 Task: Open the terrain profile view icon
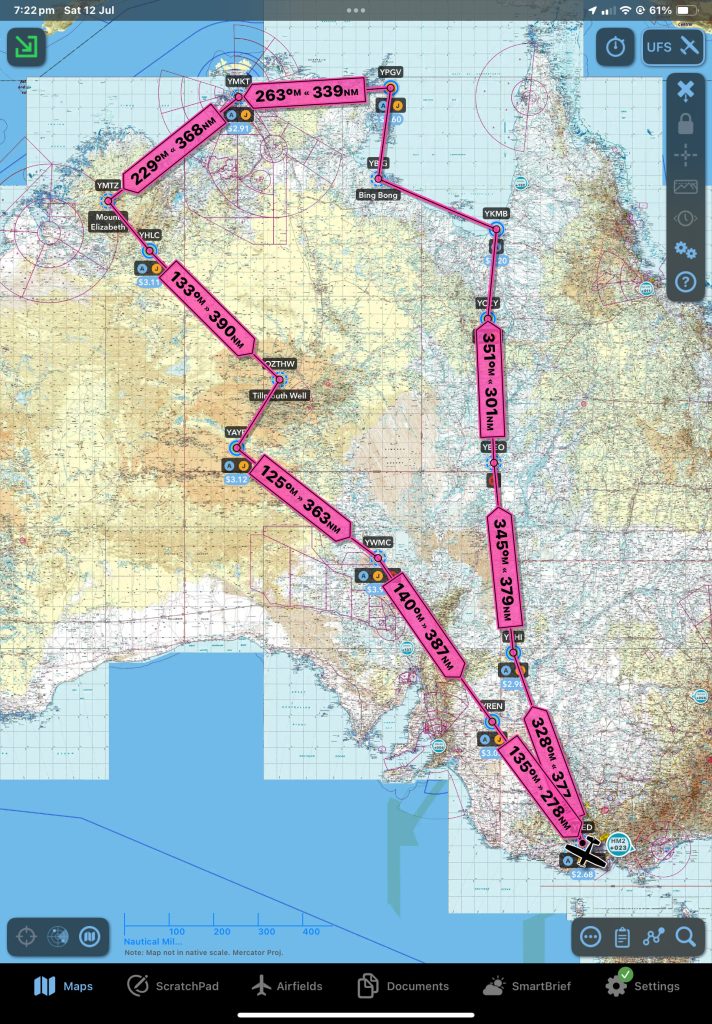pyautogui.click(x=685, y=186)
